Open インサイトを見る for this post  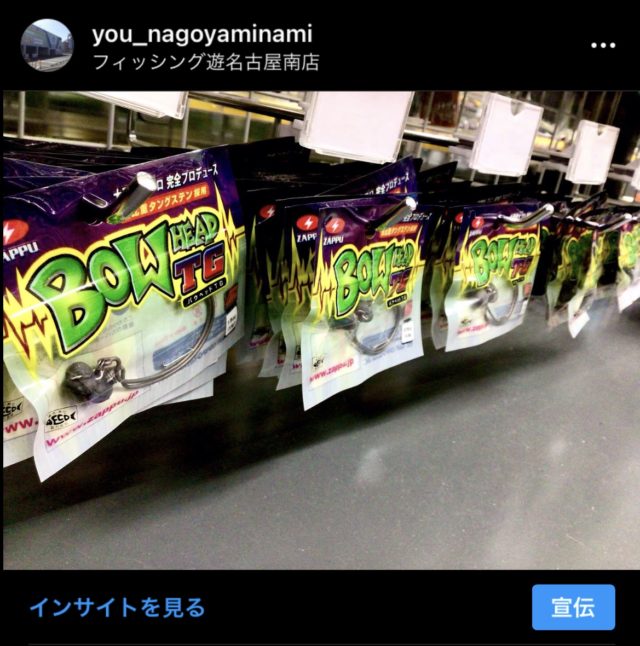pyautogui.click(x=117, y=607)
